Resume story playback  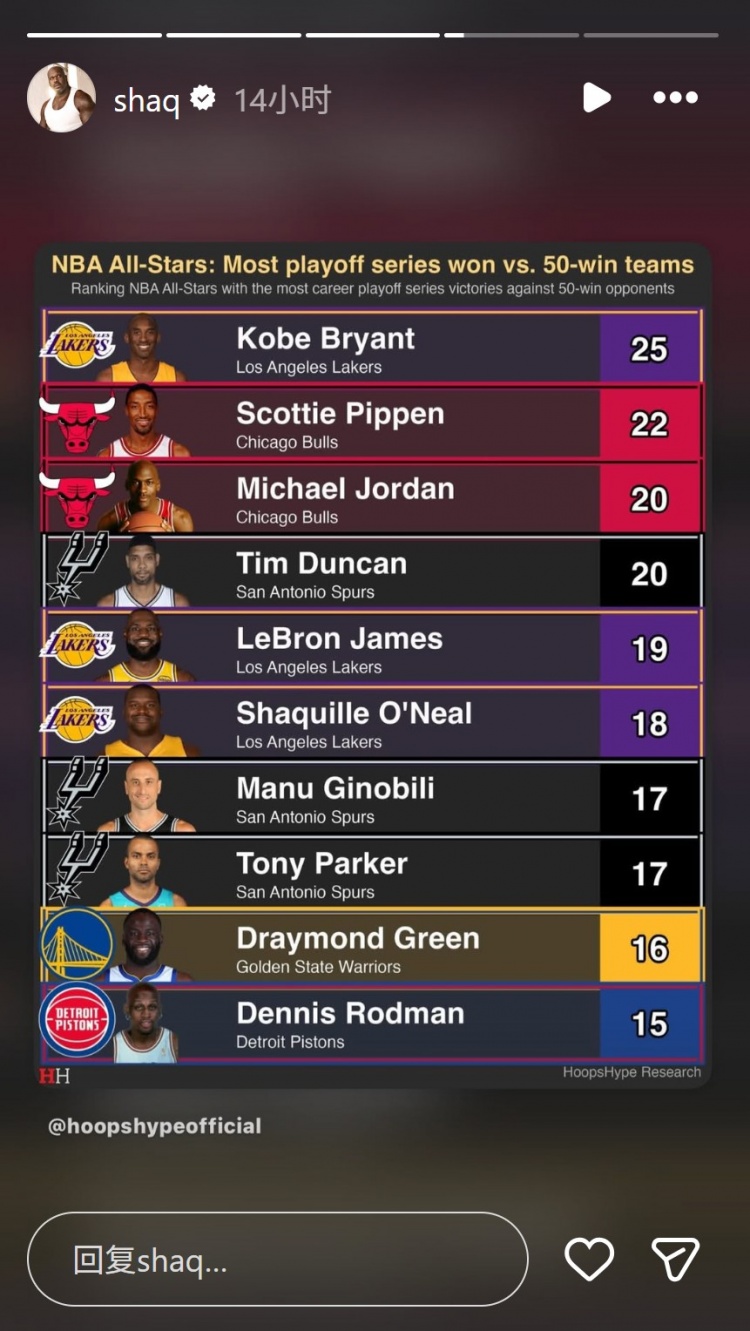pyautogui.click(x=597, y=97)
